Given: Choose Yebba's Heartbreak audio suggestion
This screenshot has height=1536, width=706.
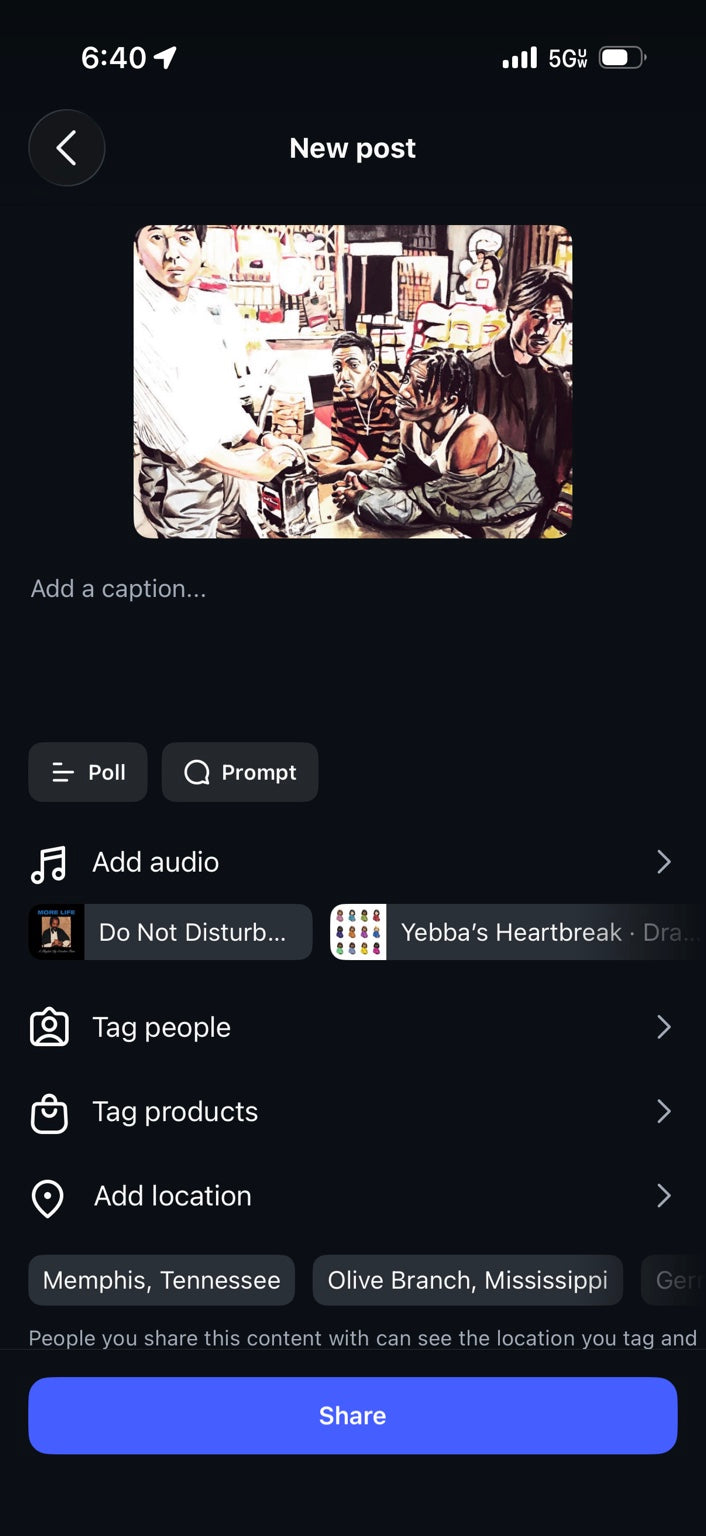Looking at the screenshot, I should [x=518, y=932].
